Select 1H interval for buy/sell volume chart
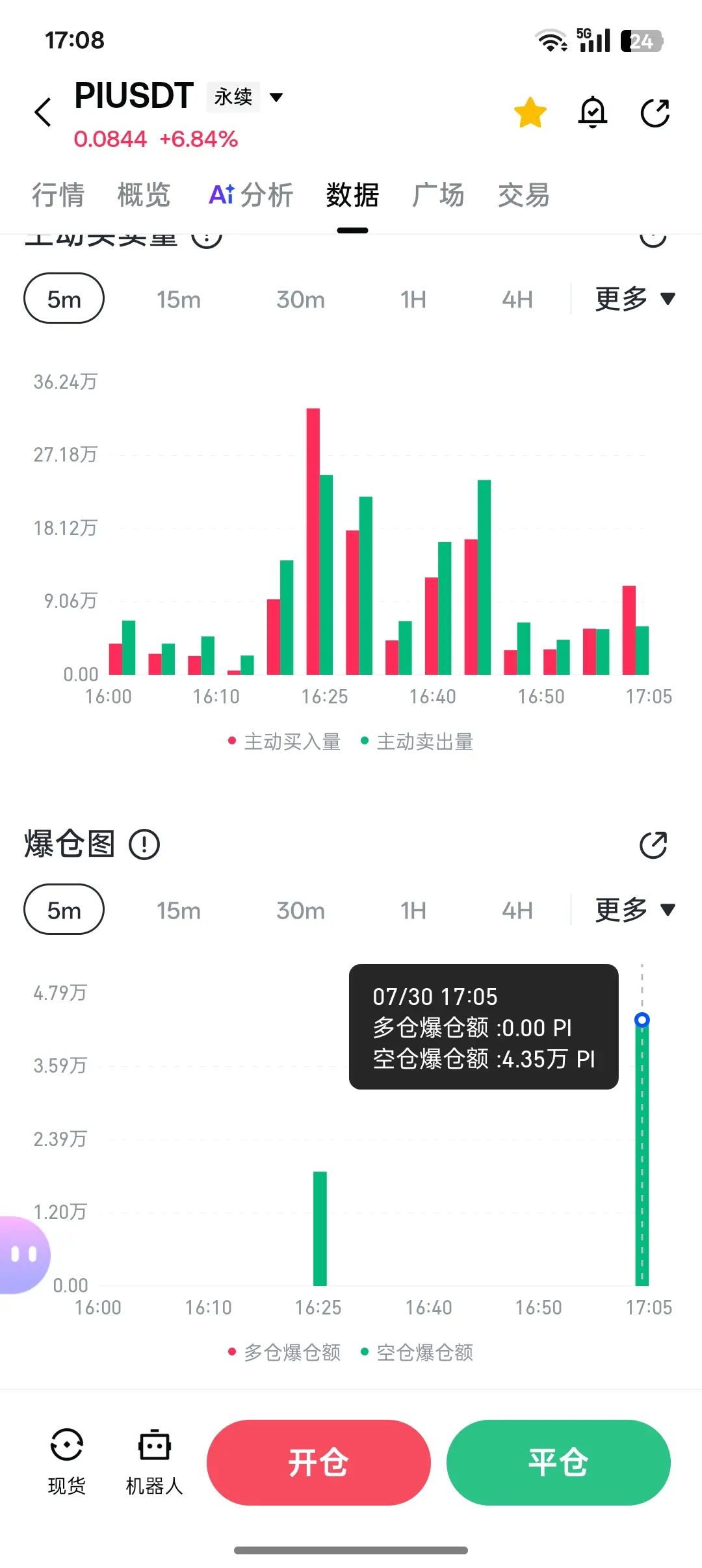The width and height of the screenshot is (702, 1568). [x=413, y=299]
